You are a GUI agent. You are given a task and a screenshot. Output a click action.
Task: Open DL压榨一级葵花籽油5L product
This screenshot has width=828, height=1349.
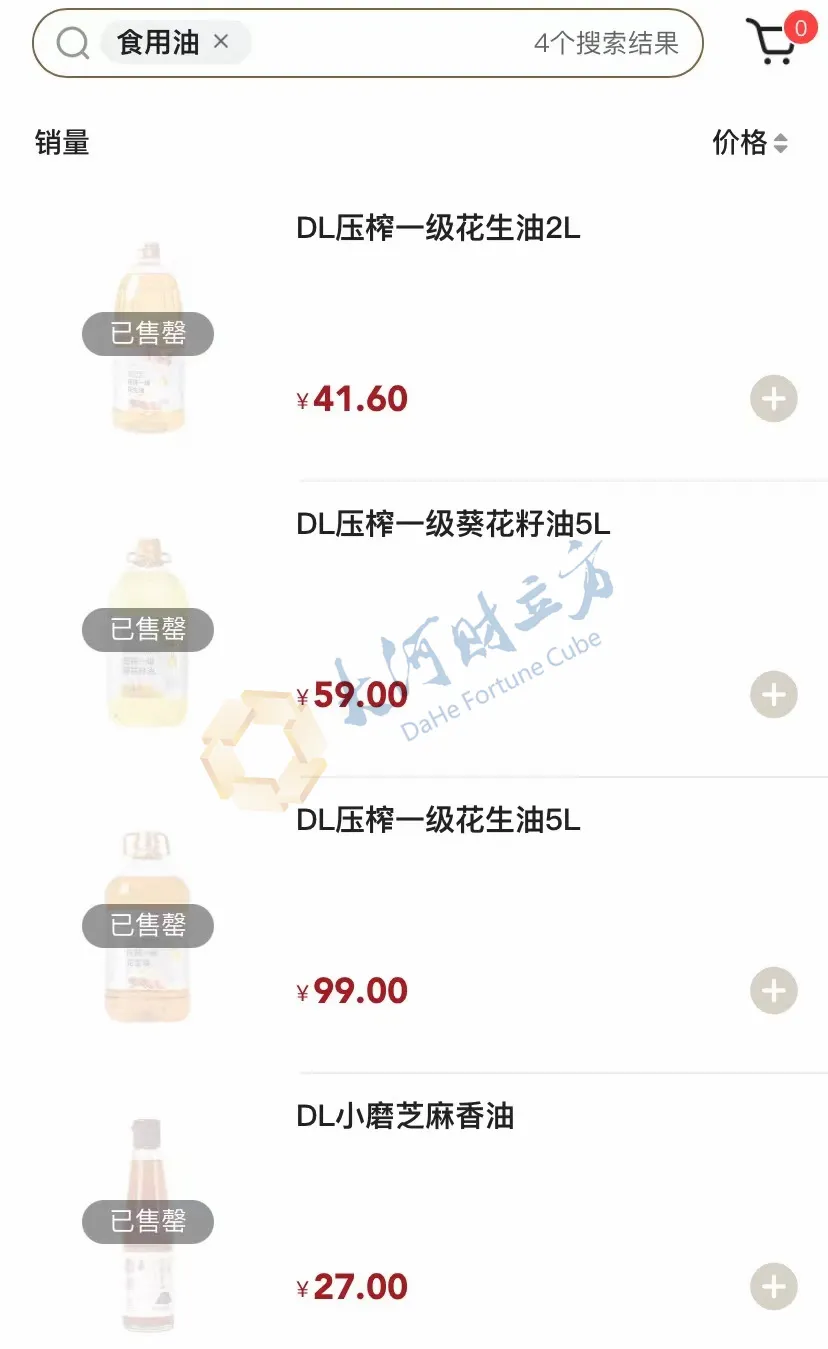(452, 525)
